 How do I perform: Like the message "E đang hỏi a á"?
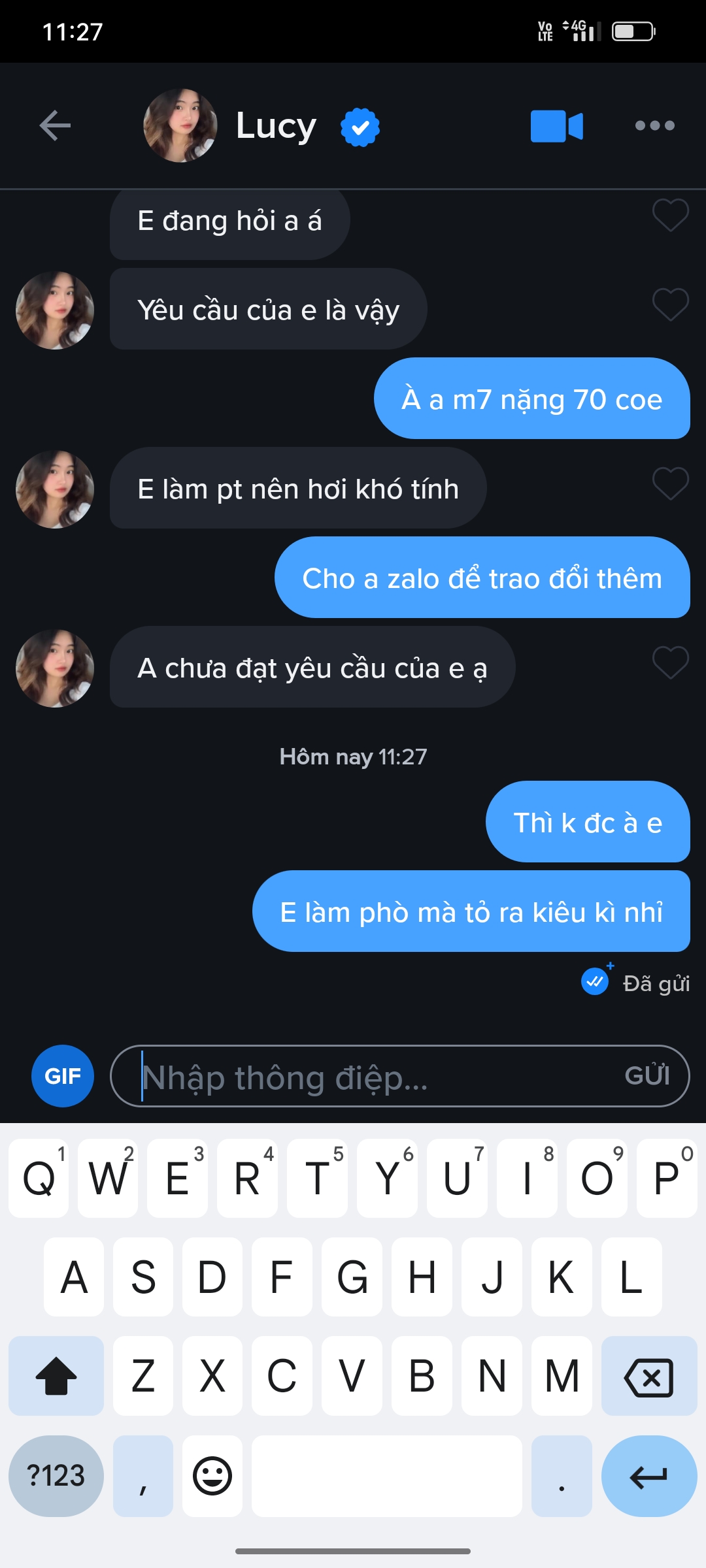[670, 215]
